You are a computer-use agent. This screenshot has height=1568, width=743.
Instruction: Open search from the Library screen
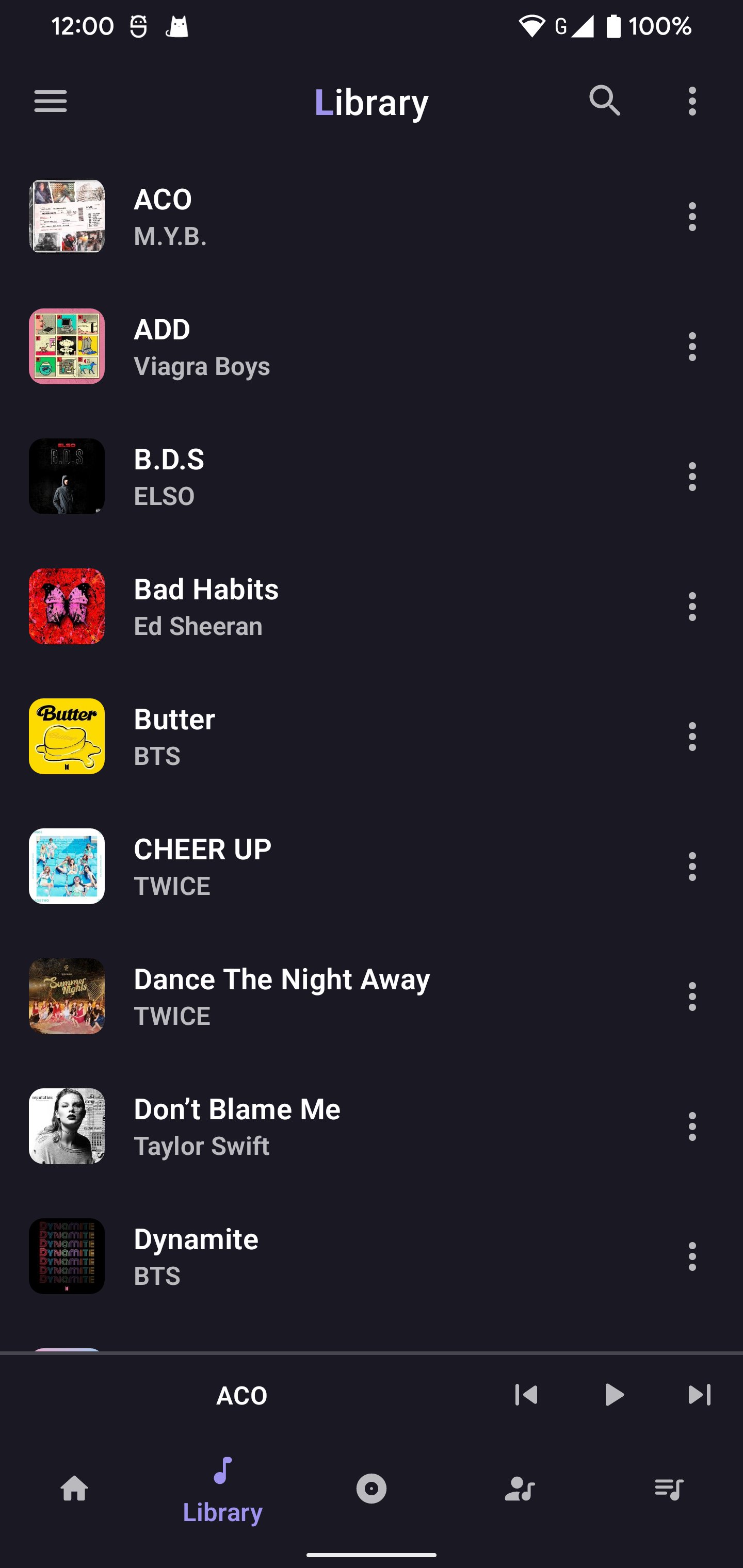point(605,101)
